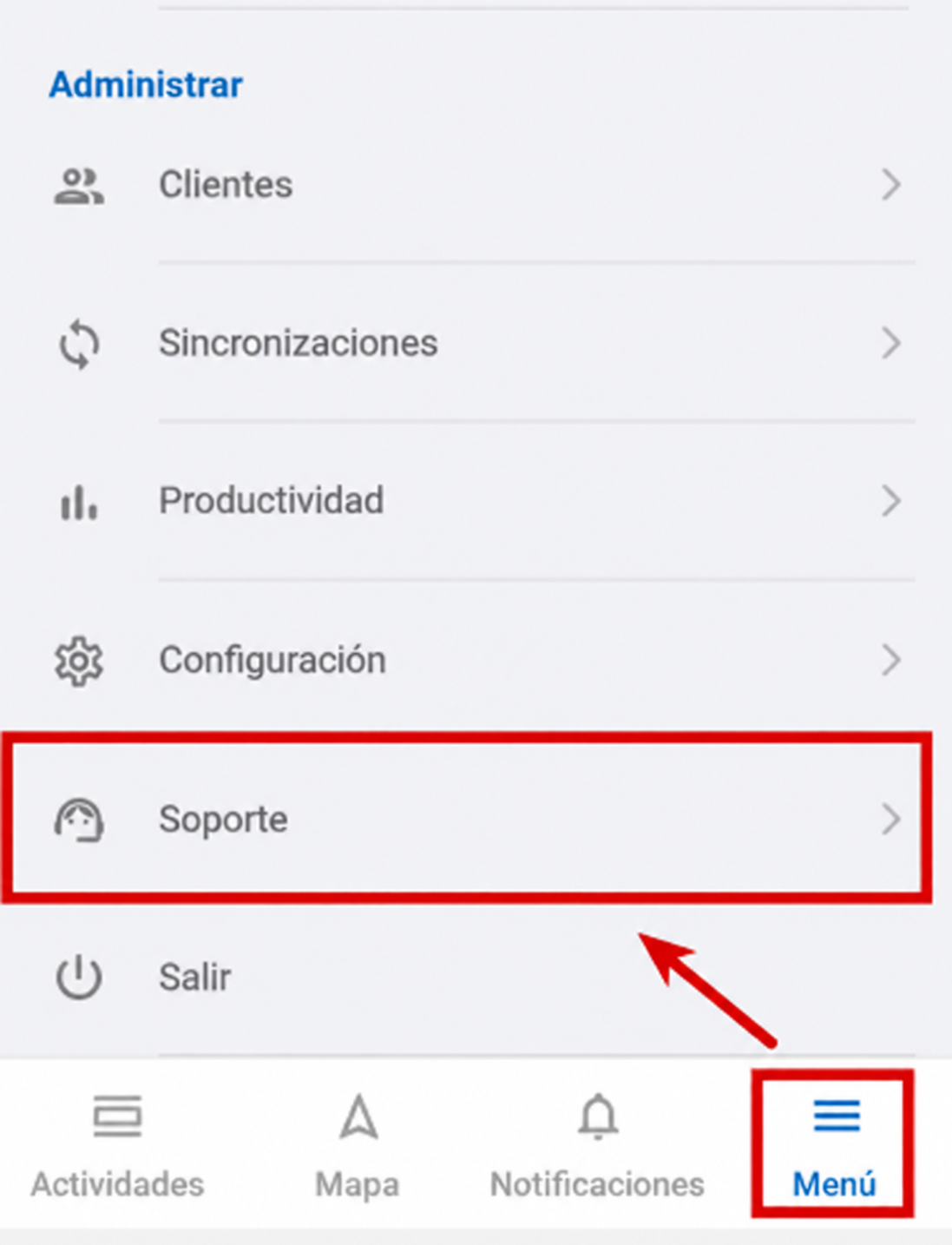This screenshot has width=952, height=1245.
Task: Open Configuración
Action: pyautogui.click(x=476, y=660)
